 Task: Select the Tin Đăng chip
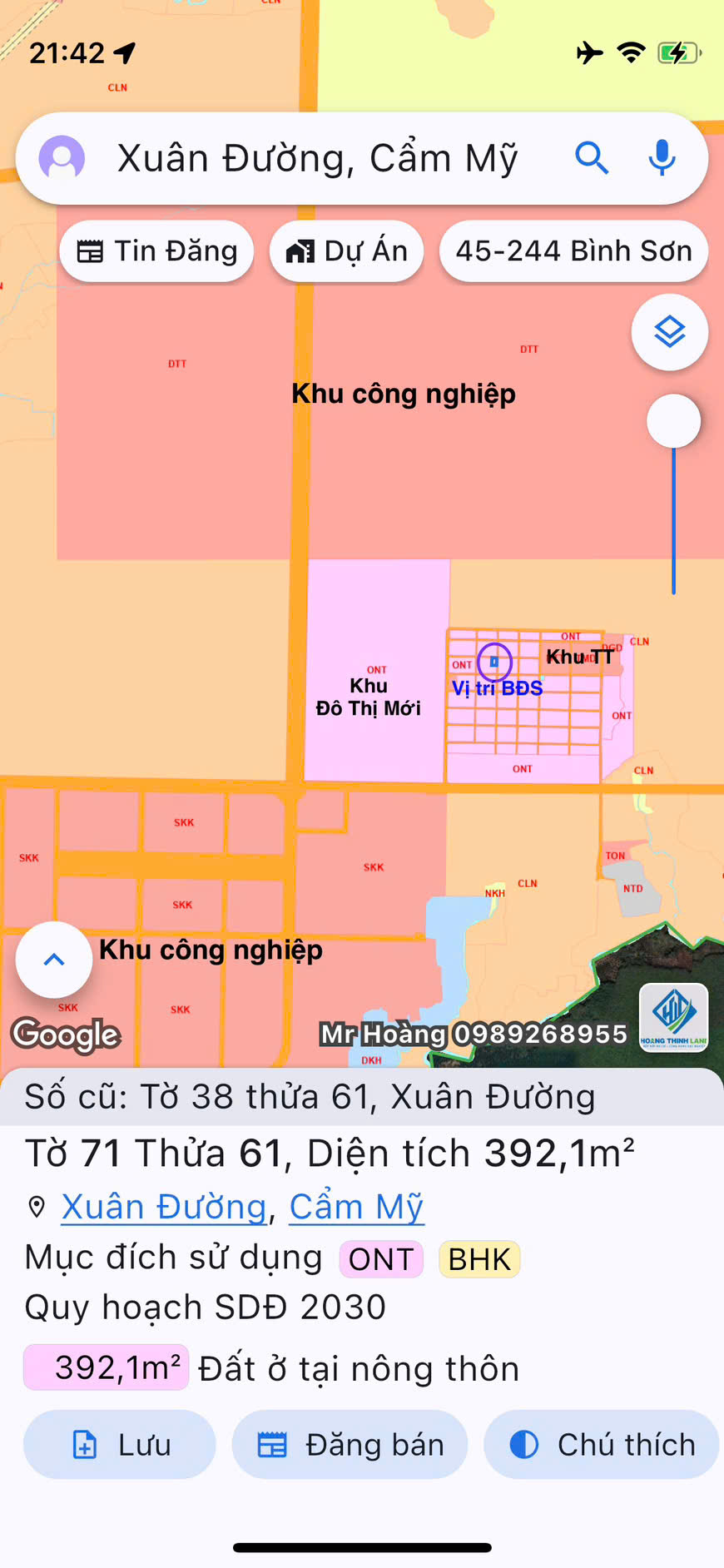pos(156,251)
